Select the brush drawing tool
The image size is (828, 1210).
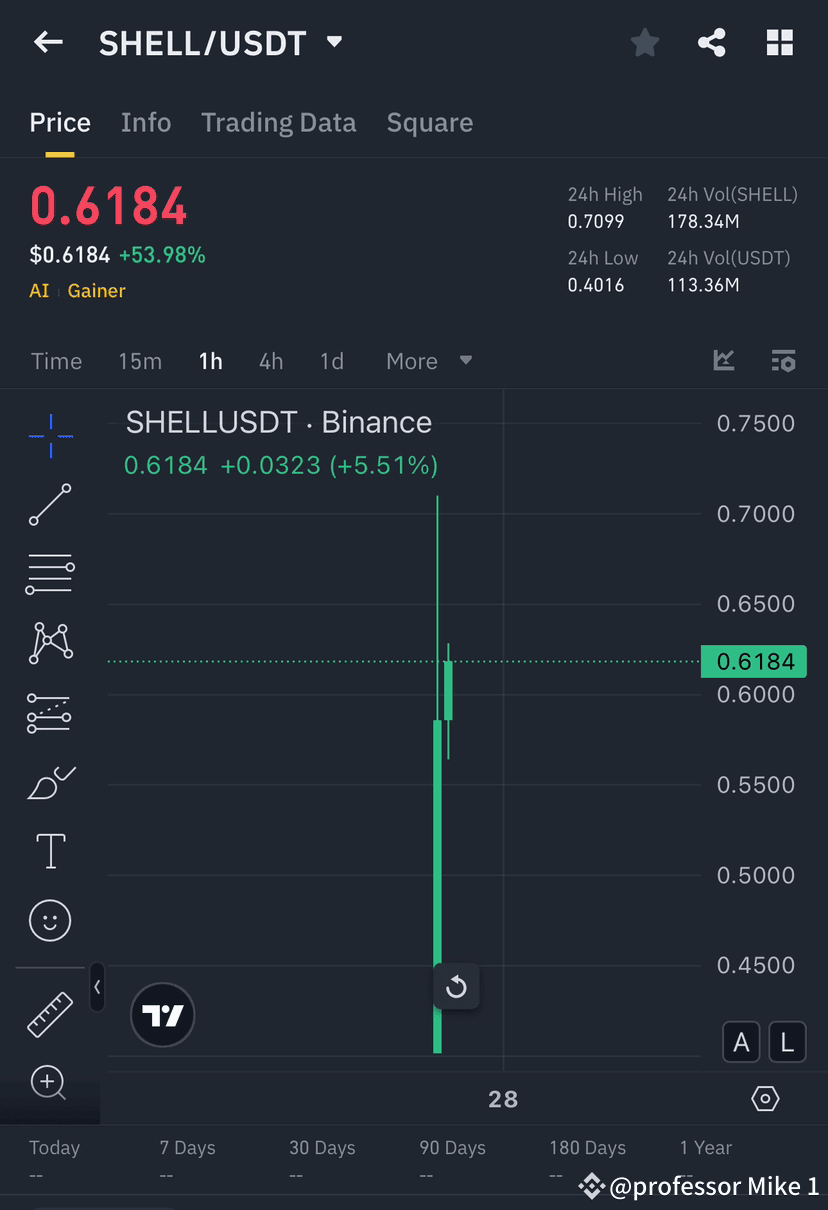click(x=50, y=782)
